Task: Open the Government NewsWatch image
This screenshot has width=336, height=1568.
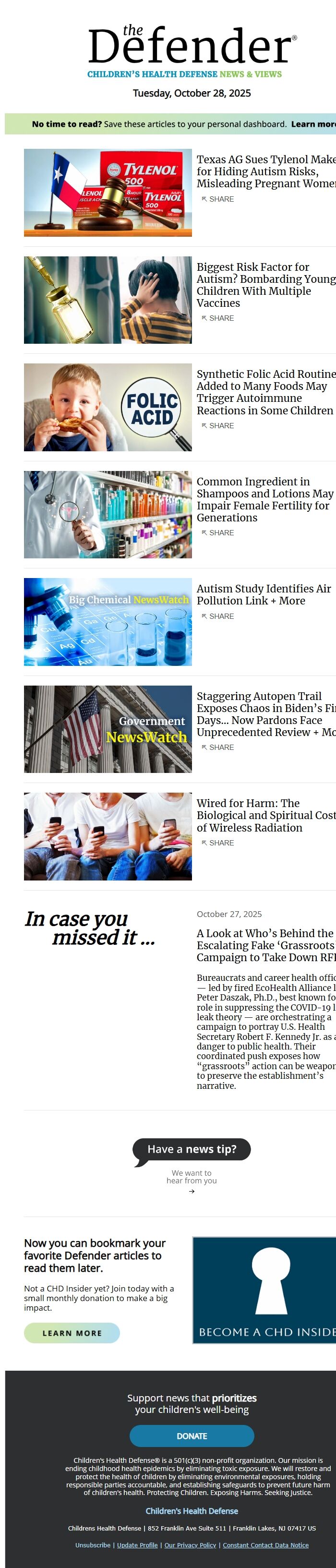Action: pyautogui.click(x=108, y=729)
